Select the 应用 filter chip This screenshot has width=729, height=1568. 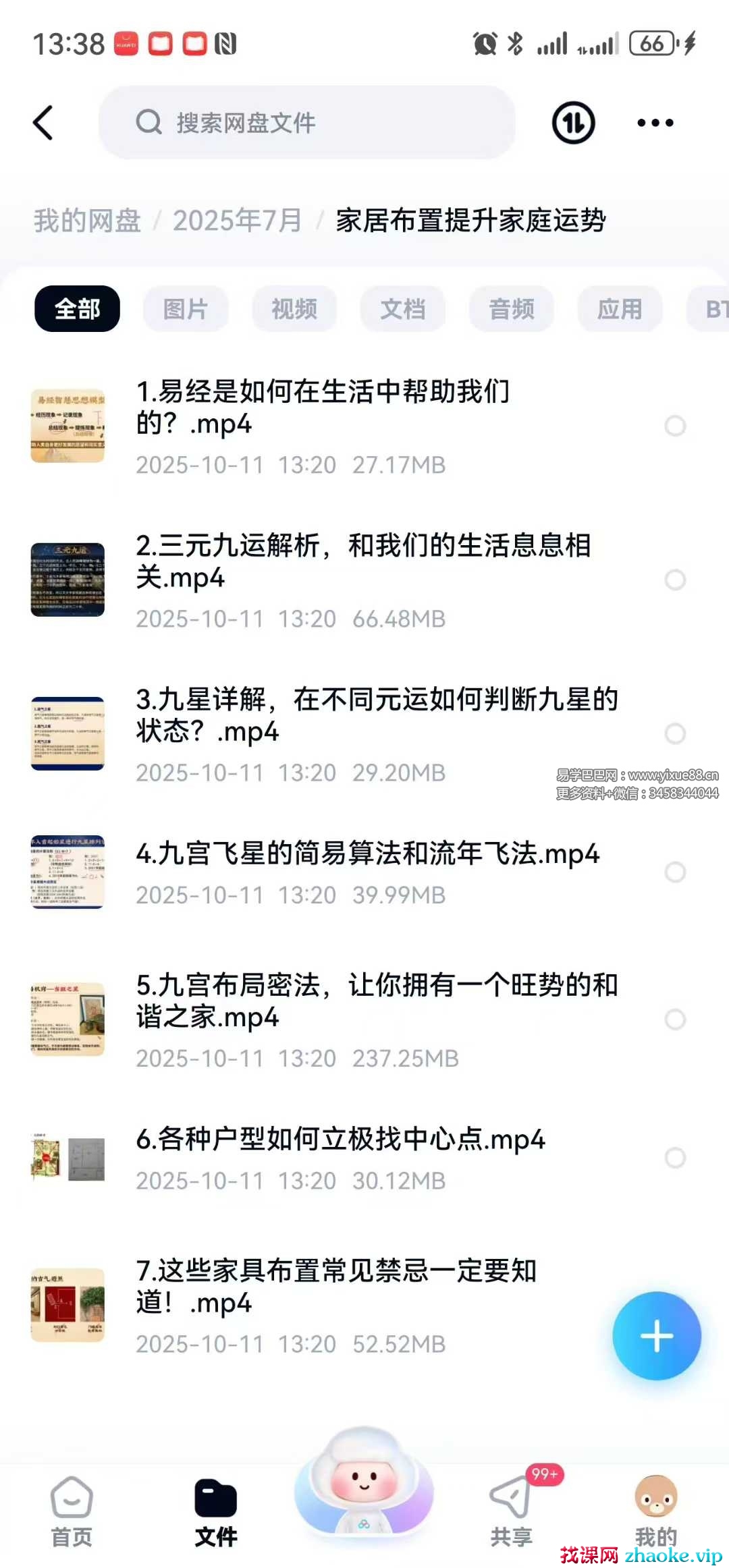pos(620,309)
